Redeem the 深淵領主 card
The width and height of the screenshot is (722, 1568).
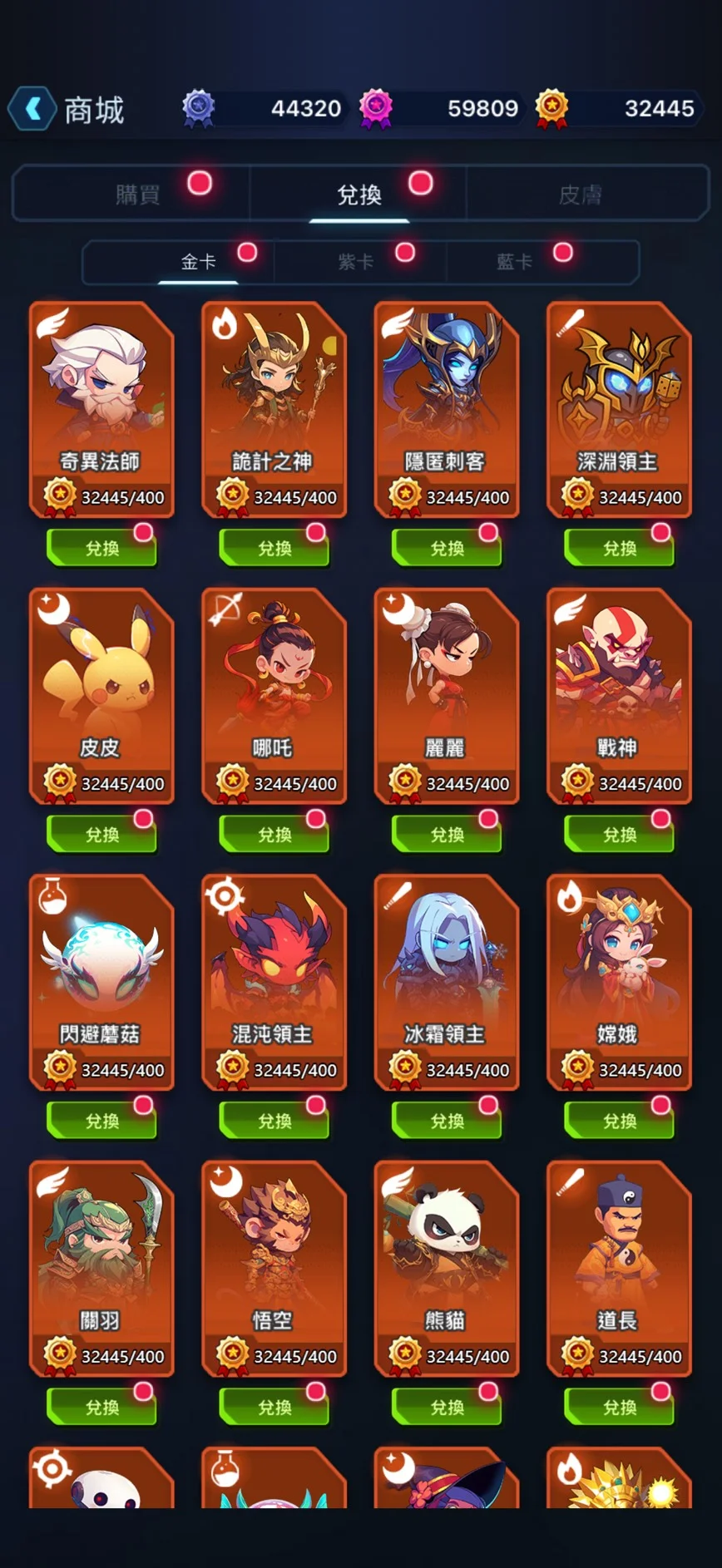(x=619, y=549)
